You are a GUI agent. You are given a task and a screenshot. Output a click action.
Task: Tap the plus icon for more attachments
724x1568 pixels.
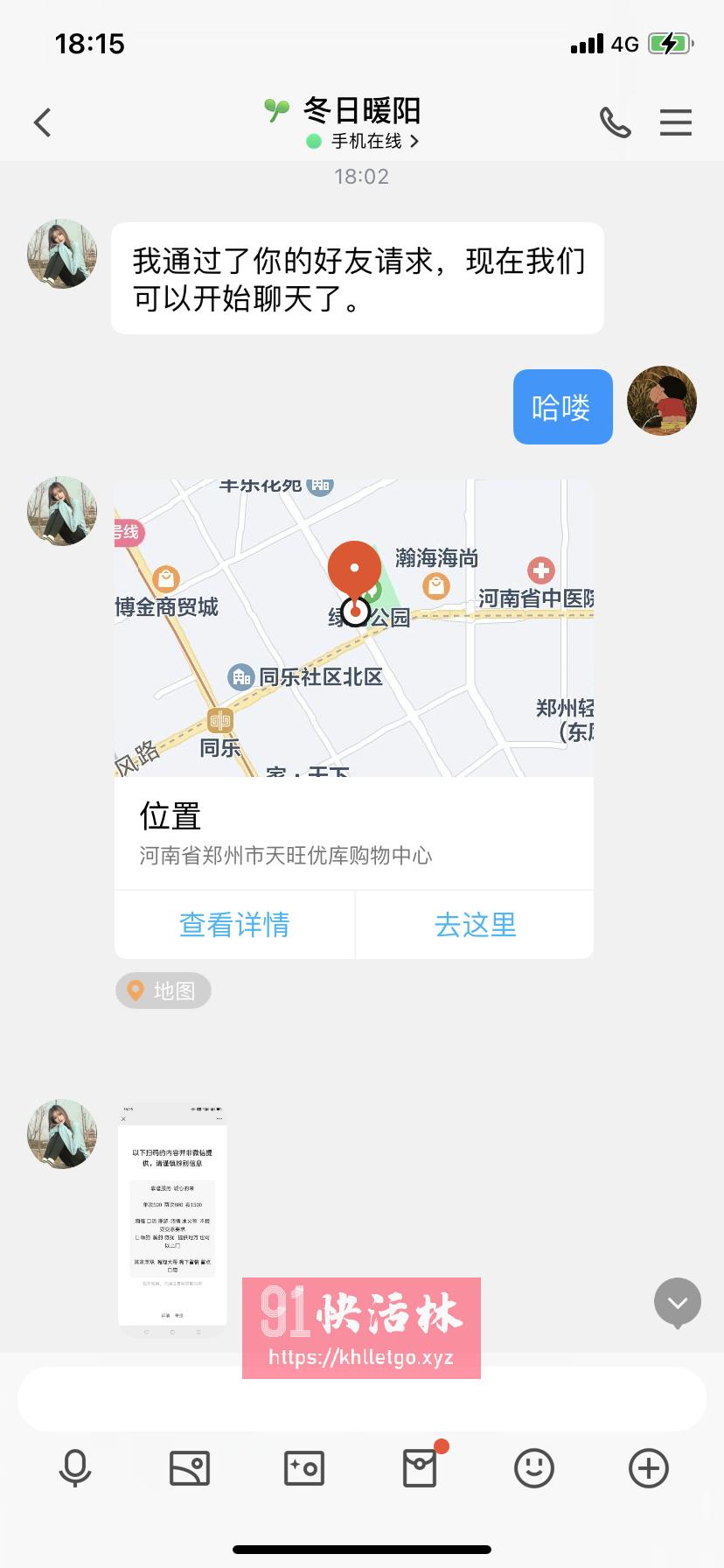648,1468
